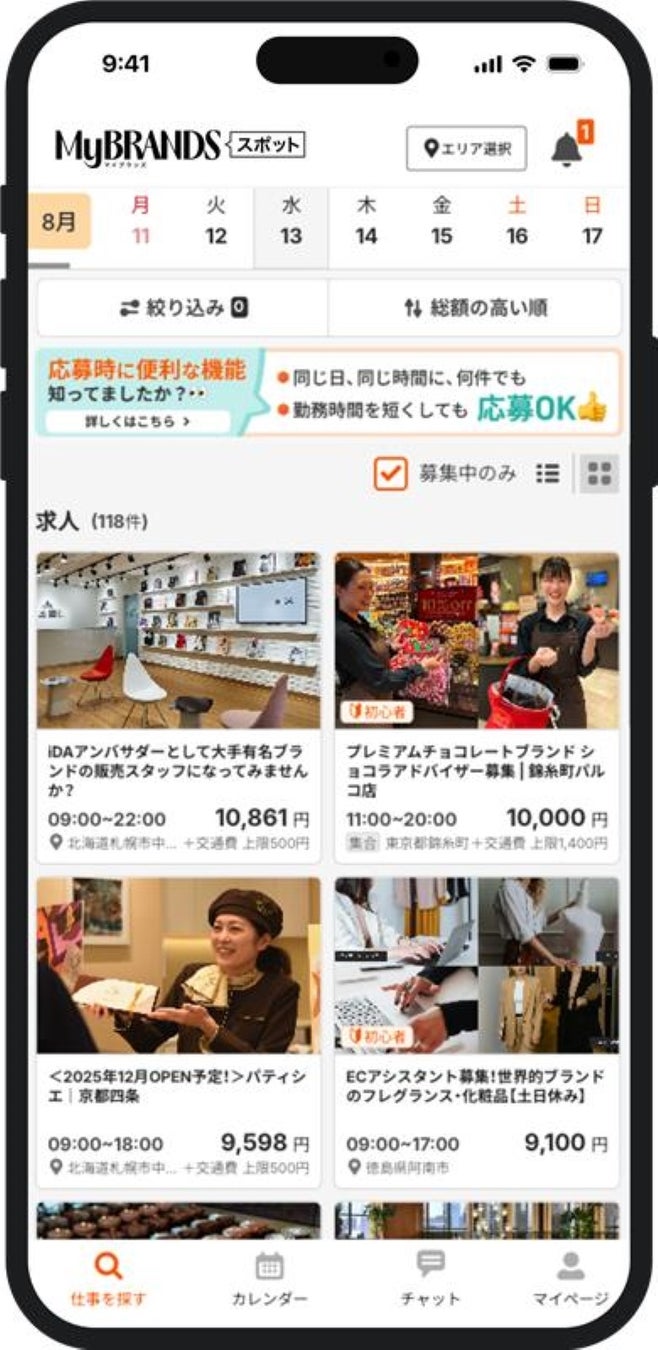The height and width of the screenshot is (1350, 658).
Task: Select Tuesday 12 in the date strip
Action: click(216, 222)
